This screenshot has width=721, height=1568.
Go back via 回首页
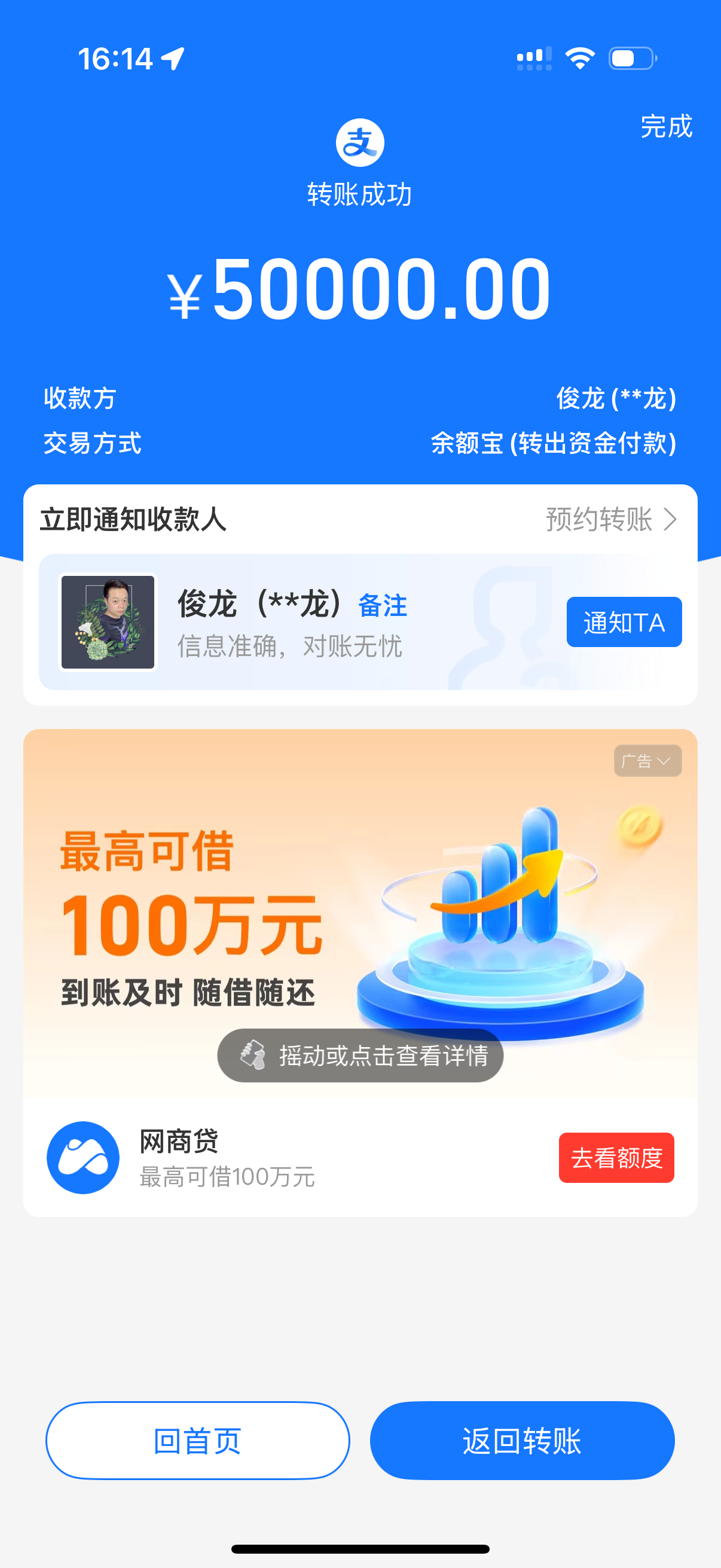198,1441
